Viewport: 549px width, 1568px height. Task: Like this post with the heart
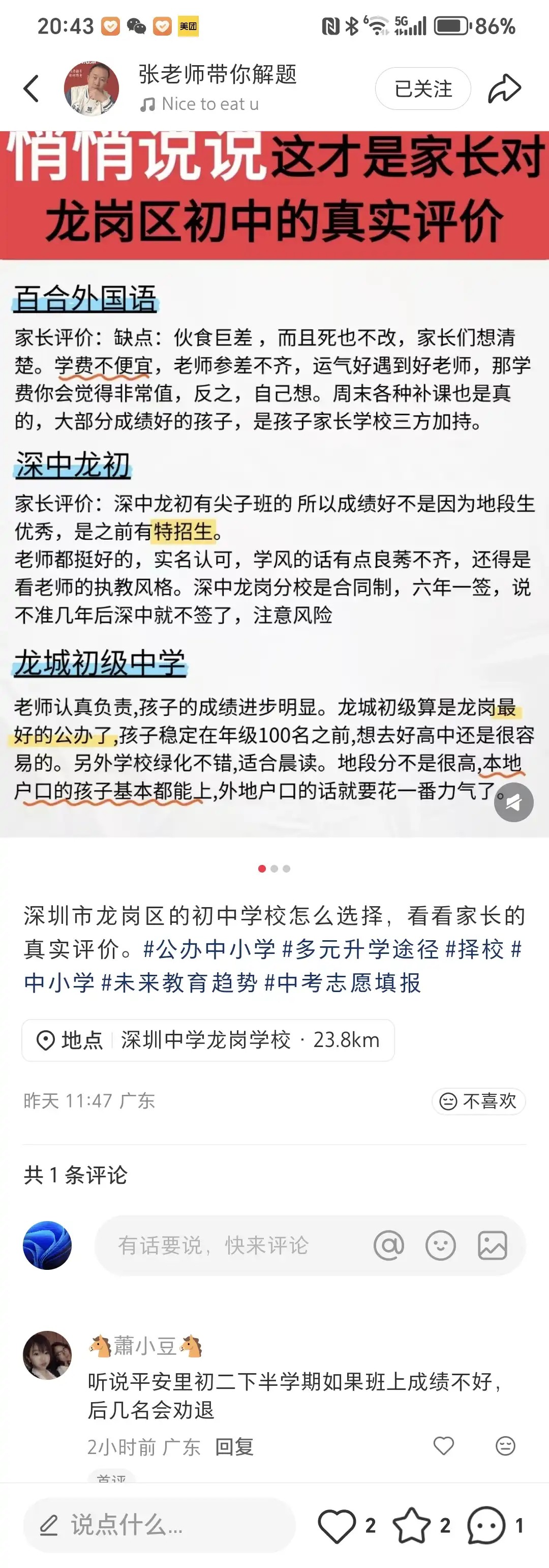point(337,1525)
